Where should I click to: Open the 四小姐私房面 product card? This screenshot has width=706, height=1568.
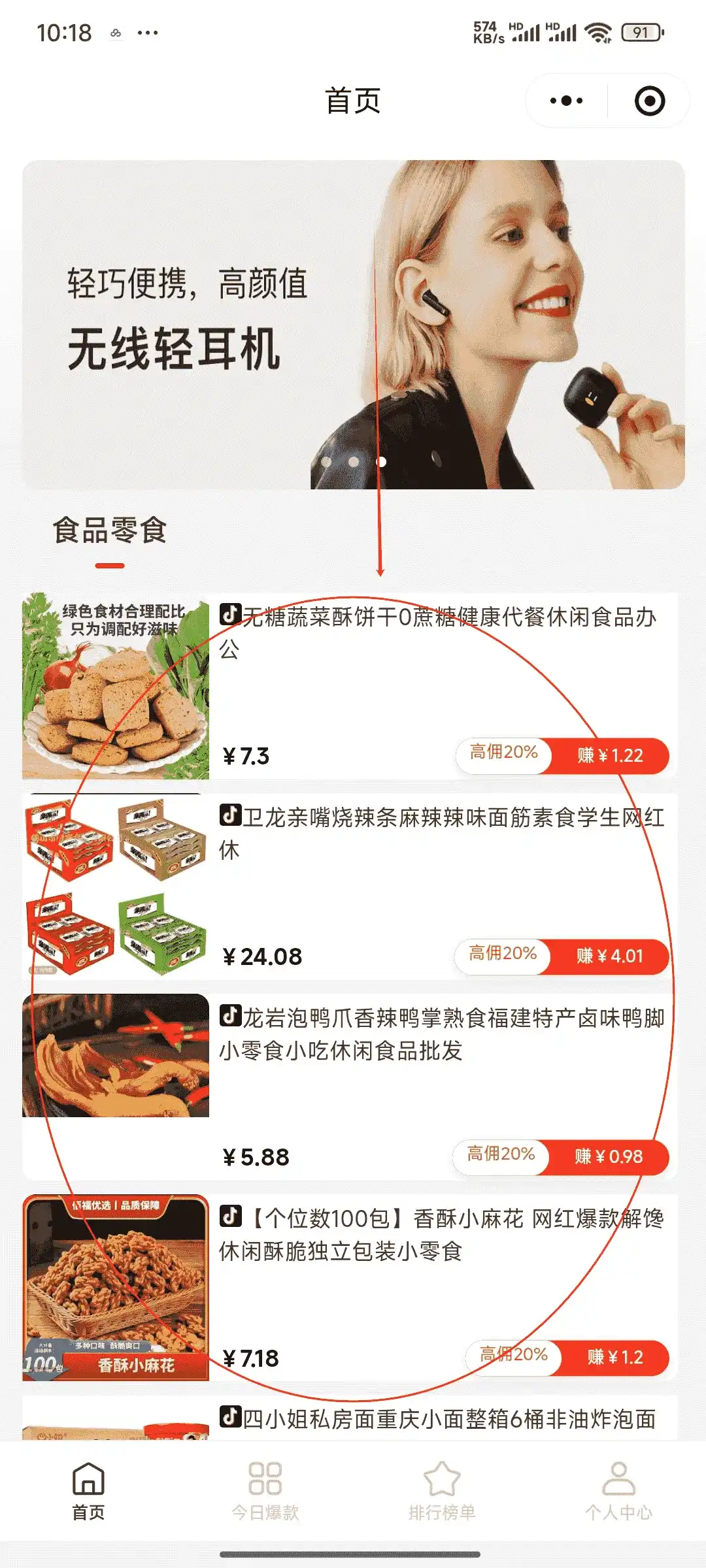point(438,1419)
